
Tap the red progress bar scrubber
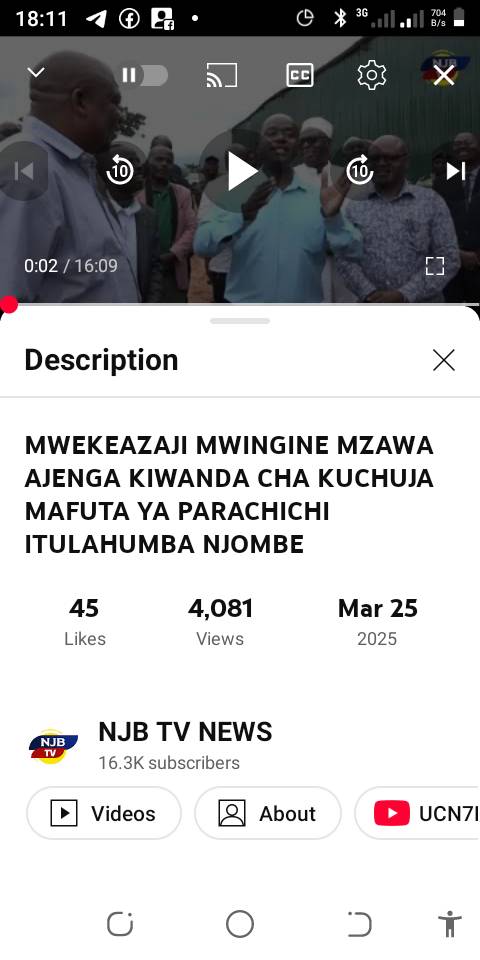[x=9, y=304]
